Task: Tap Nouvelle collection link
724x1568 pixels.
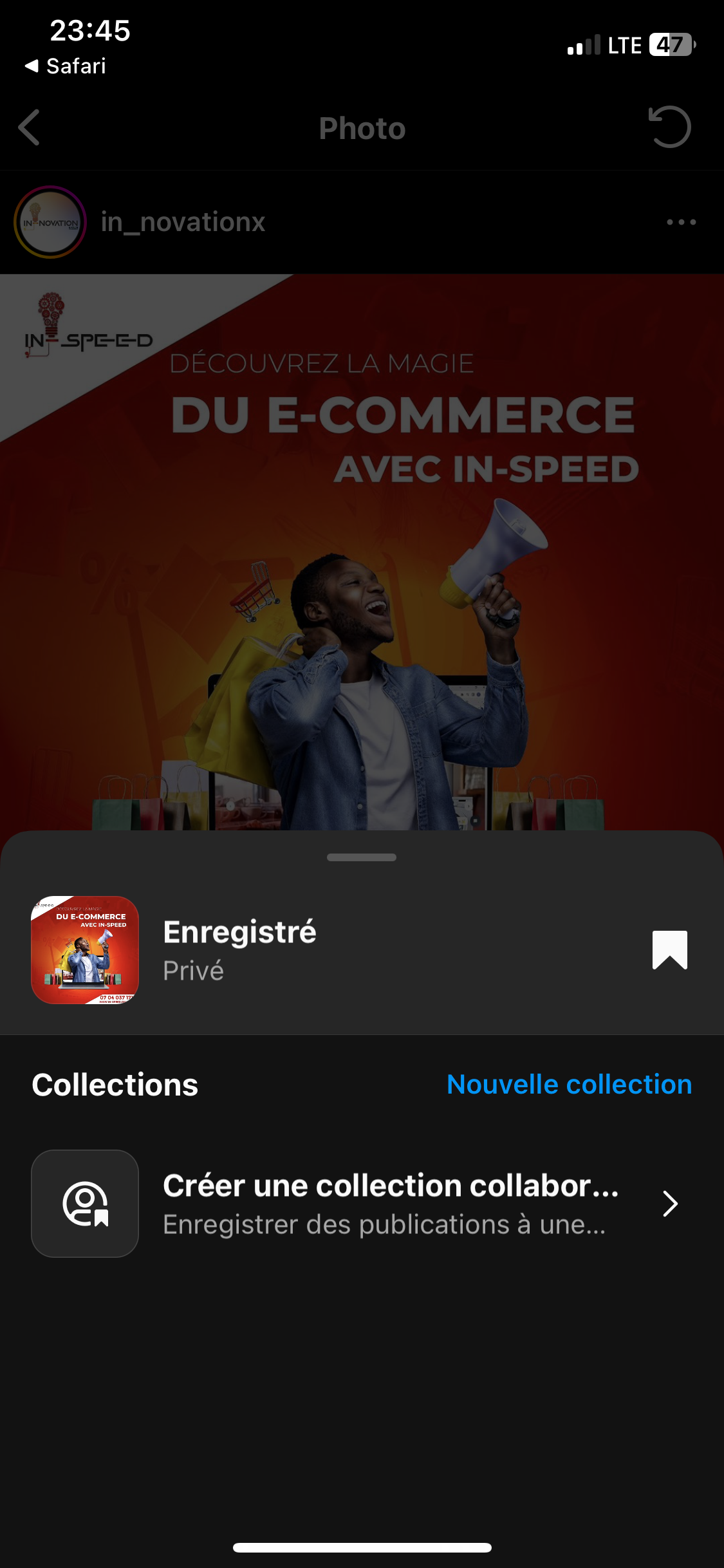Action: click(x=569, y=1085)
